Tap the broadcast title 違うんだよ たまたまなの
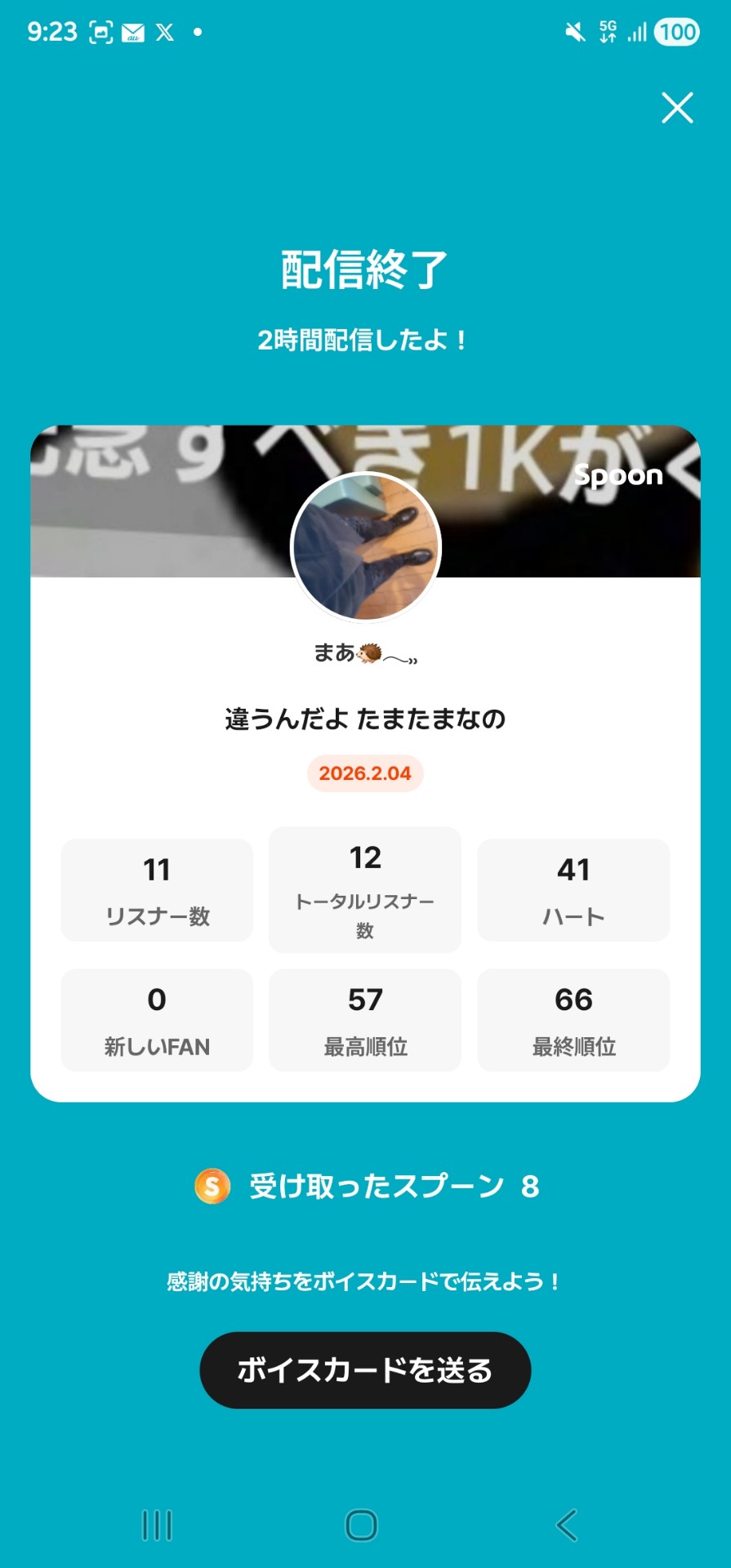Screen dimensions: 731x1568 [365, 719]
